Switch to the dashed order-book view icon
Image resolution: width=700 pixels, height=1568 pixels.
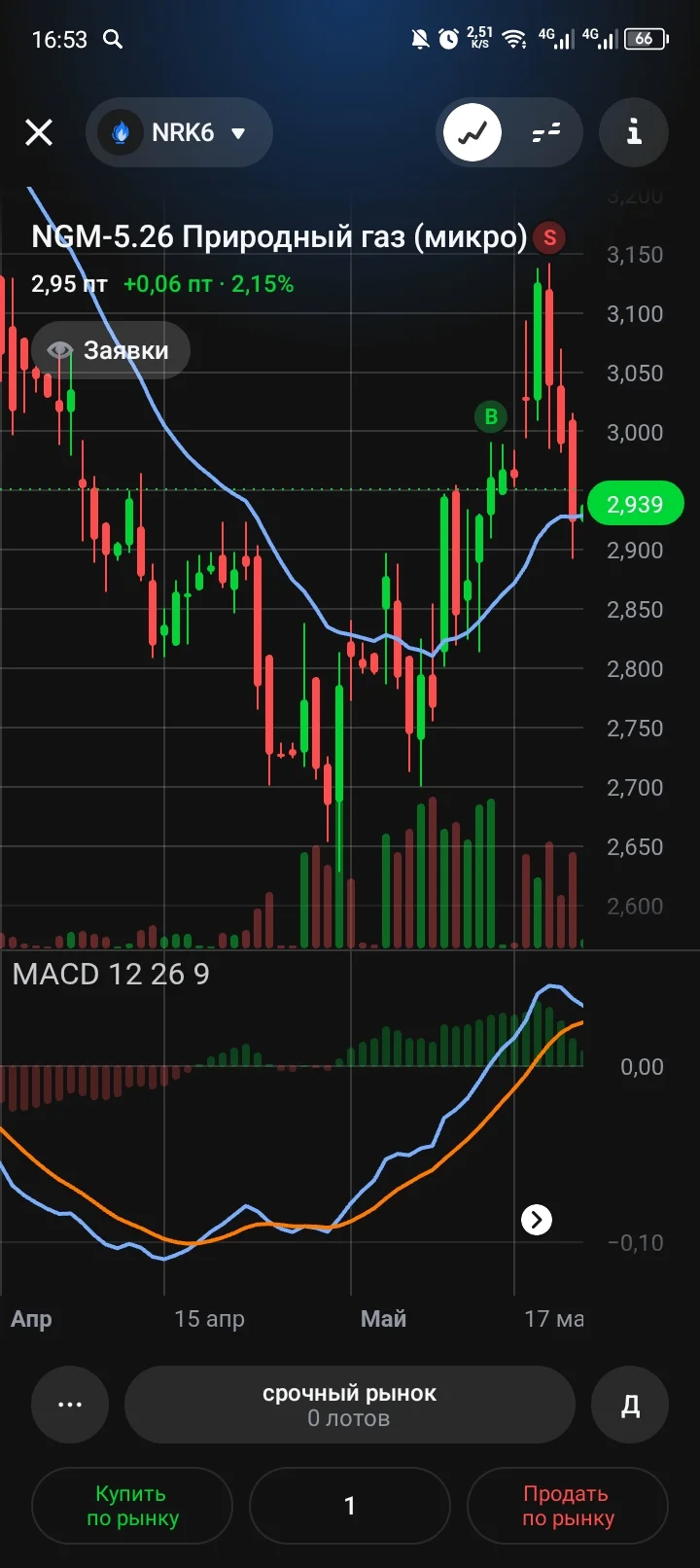[x=546, y=132]
